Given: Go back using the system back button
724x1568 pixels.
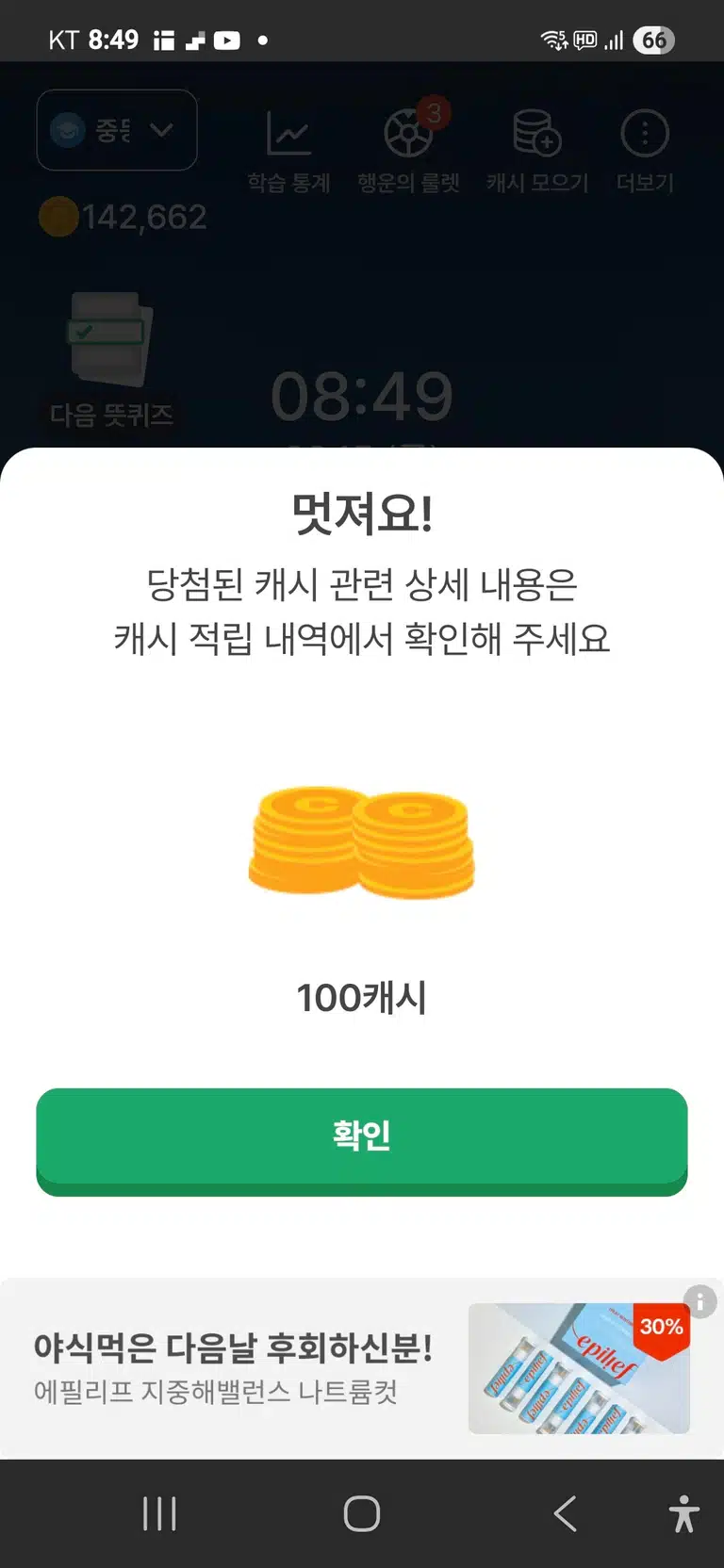Looking at the screenshot, I should coord(565,1513).
